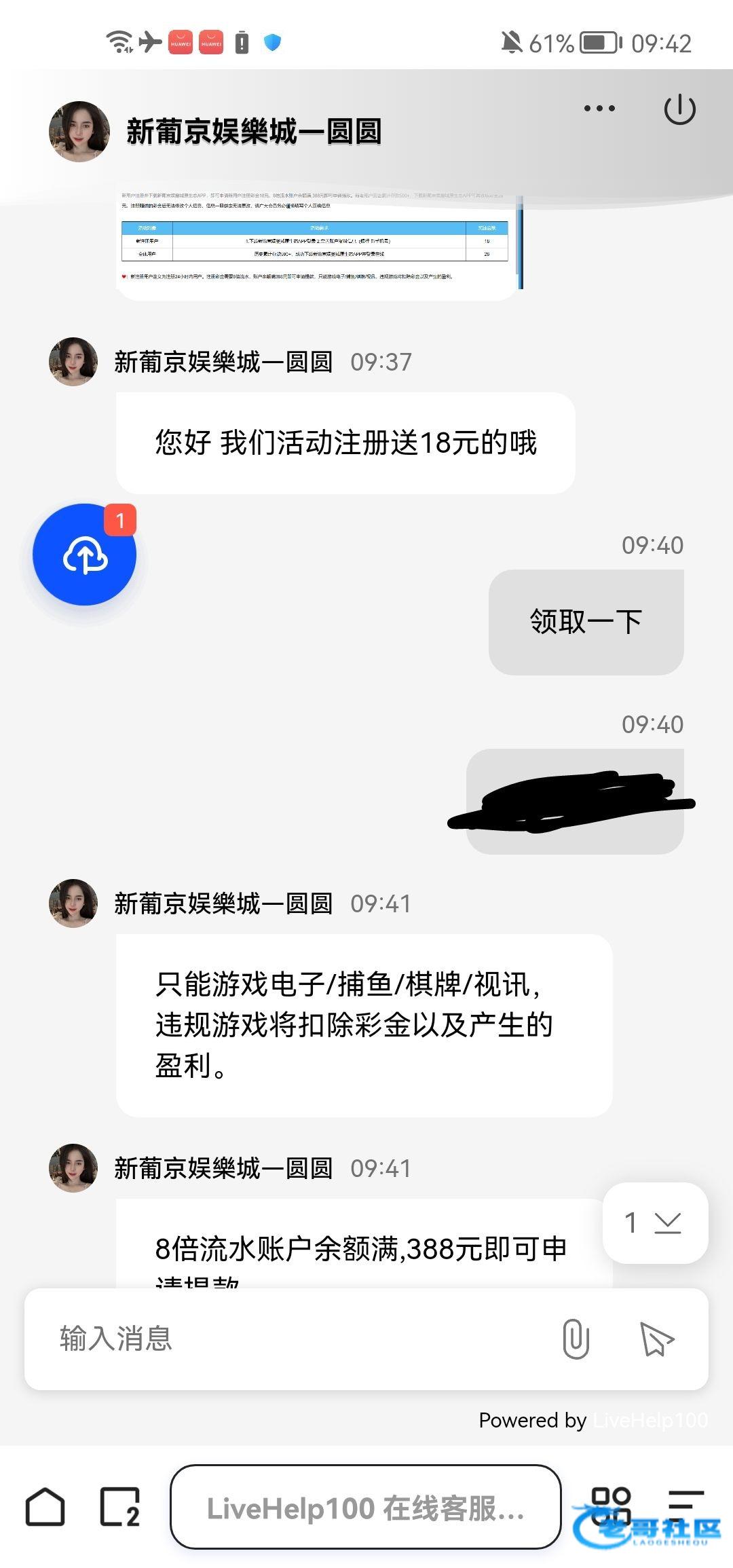Tap the LiveHelp100 在线客服 address bar
This screenshot has height=1568, width=733.
365,1508
